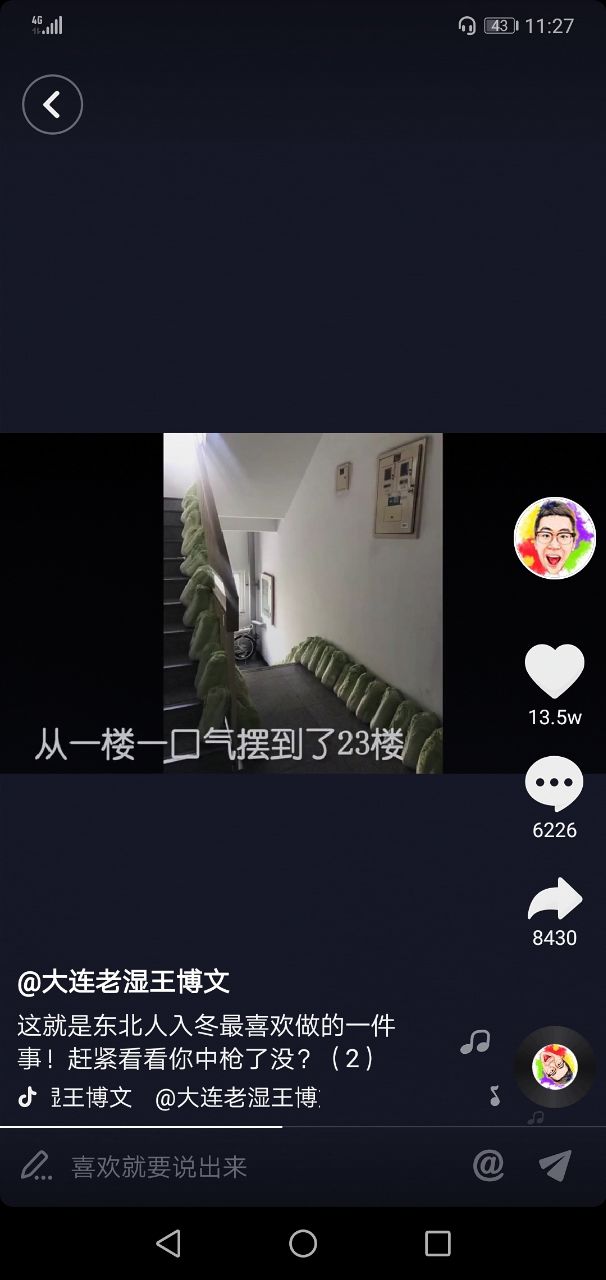Viewport: 606px width, 1280px height.
Task: Go to the system home screen
Action: click(x=303, y=1243)
